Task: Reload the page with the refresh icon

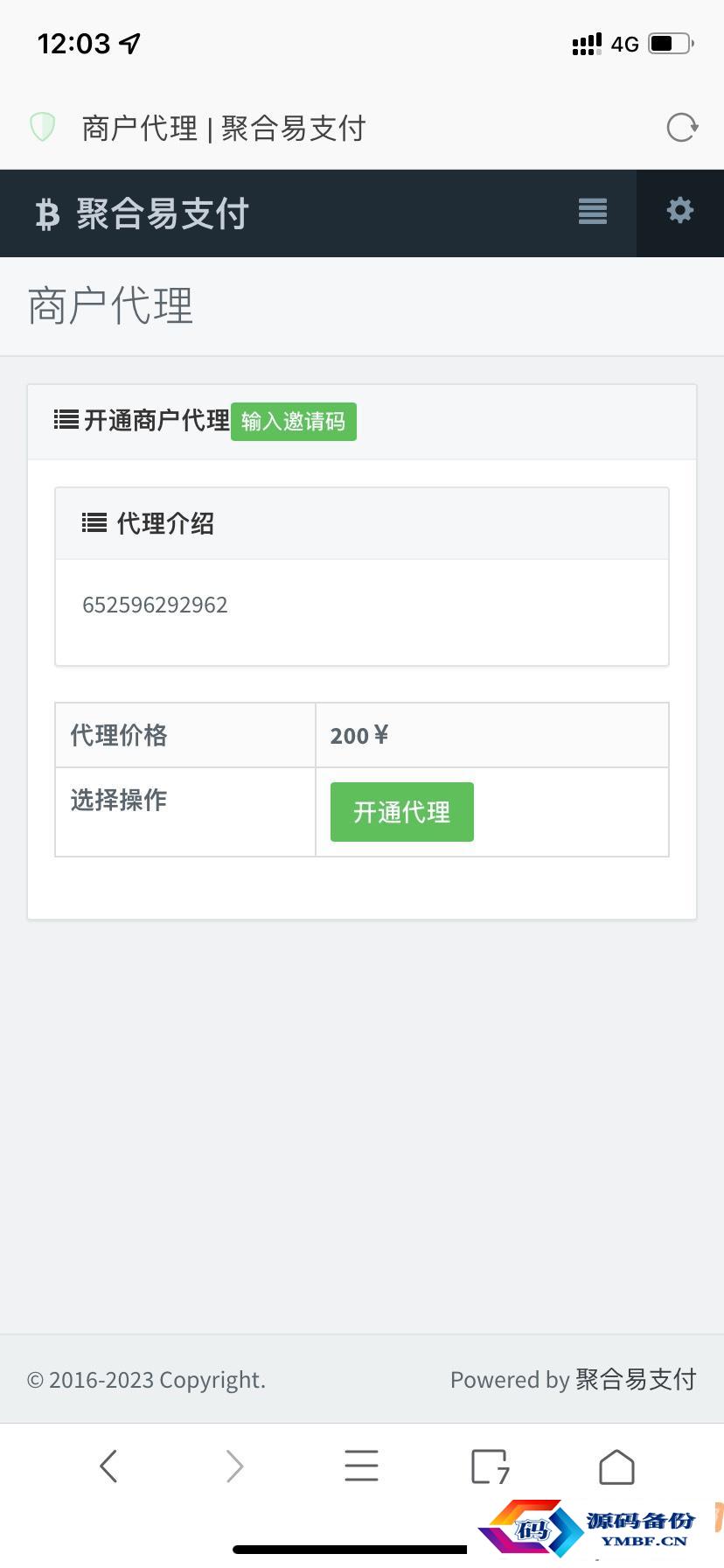Action: (681, 128)
